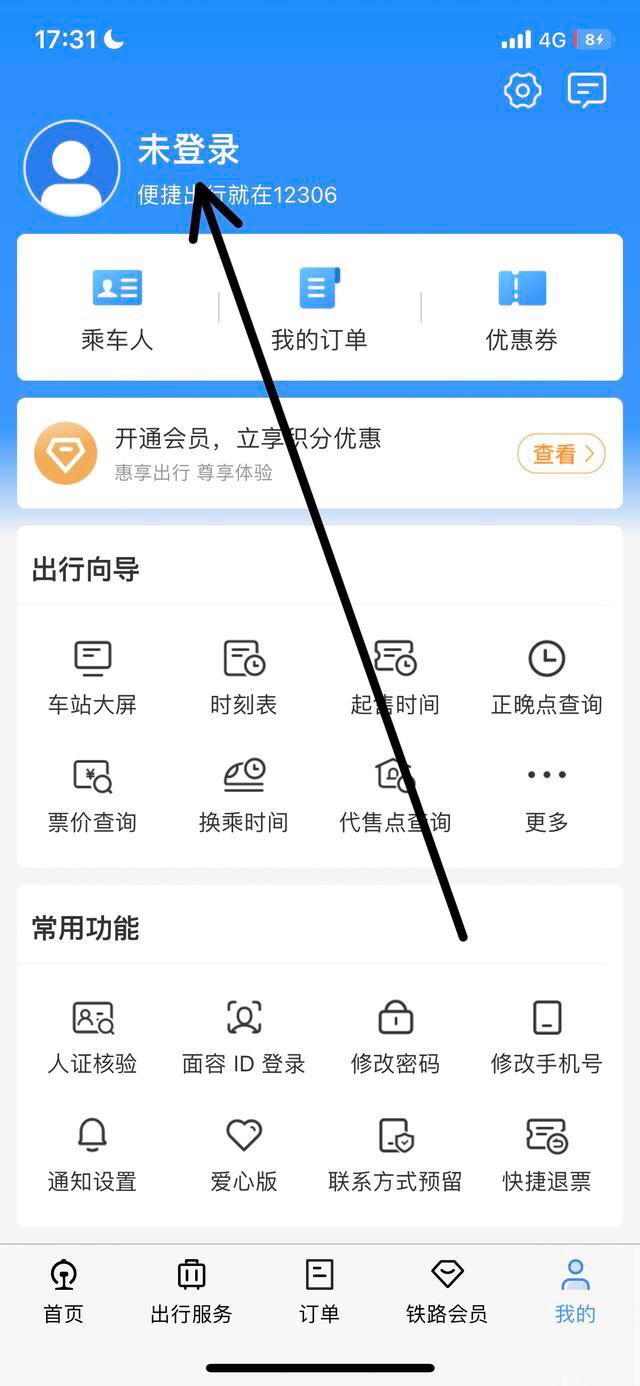Open 我的订单
The height and width of the screenshot is (1386, 640).
tap(319, 309)
